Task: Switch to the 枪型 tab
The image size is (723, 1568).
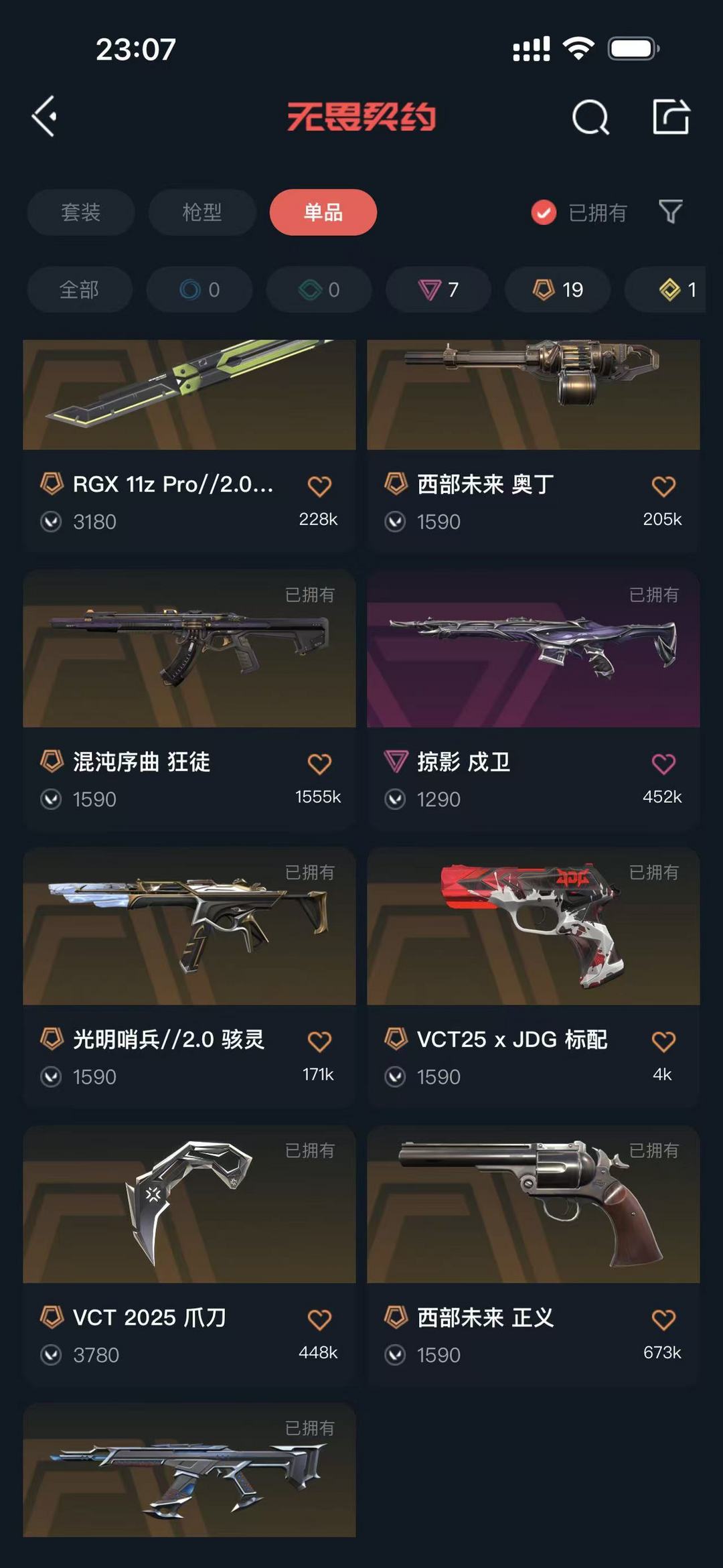Action: (x=202, y=212)
